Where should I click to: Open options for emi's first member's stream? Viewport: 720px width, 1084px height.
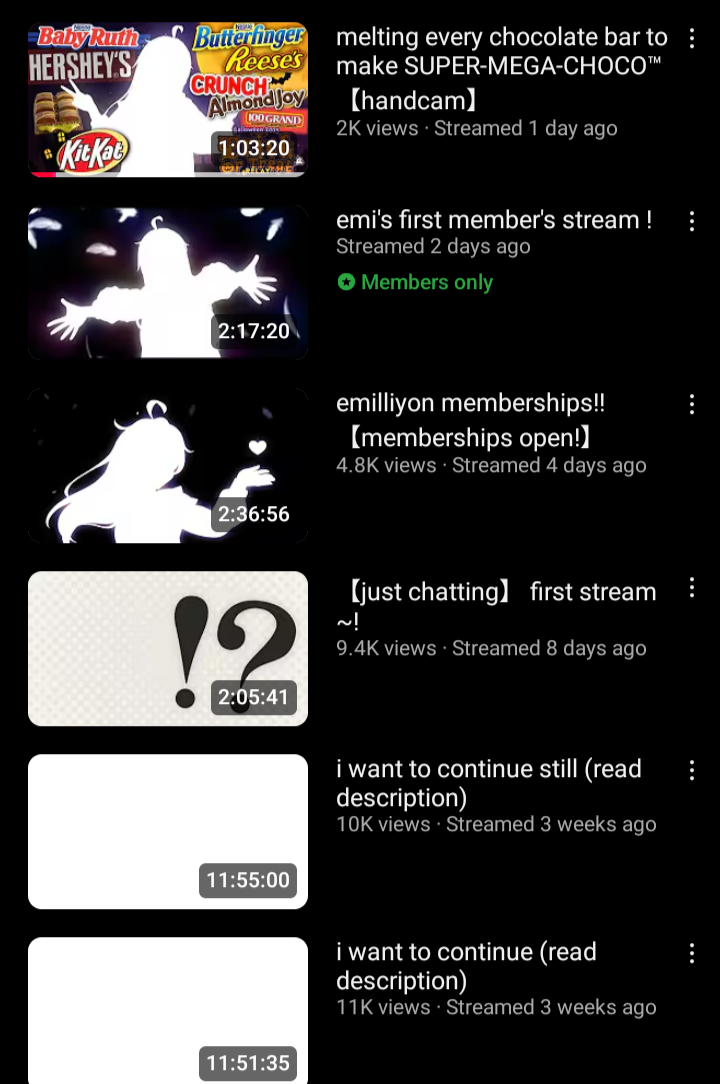[692, 222]
